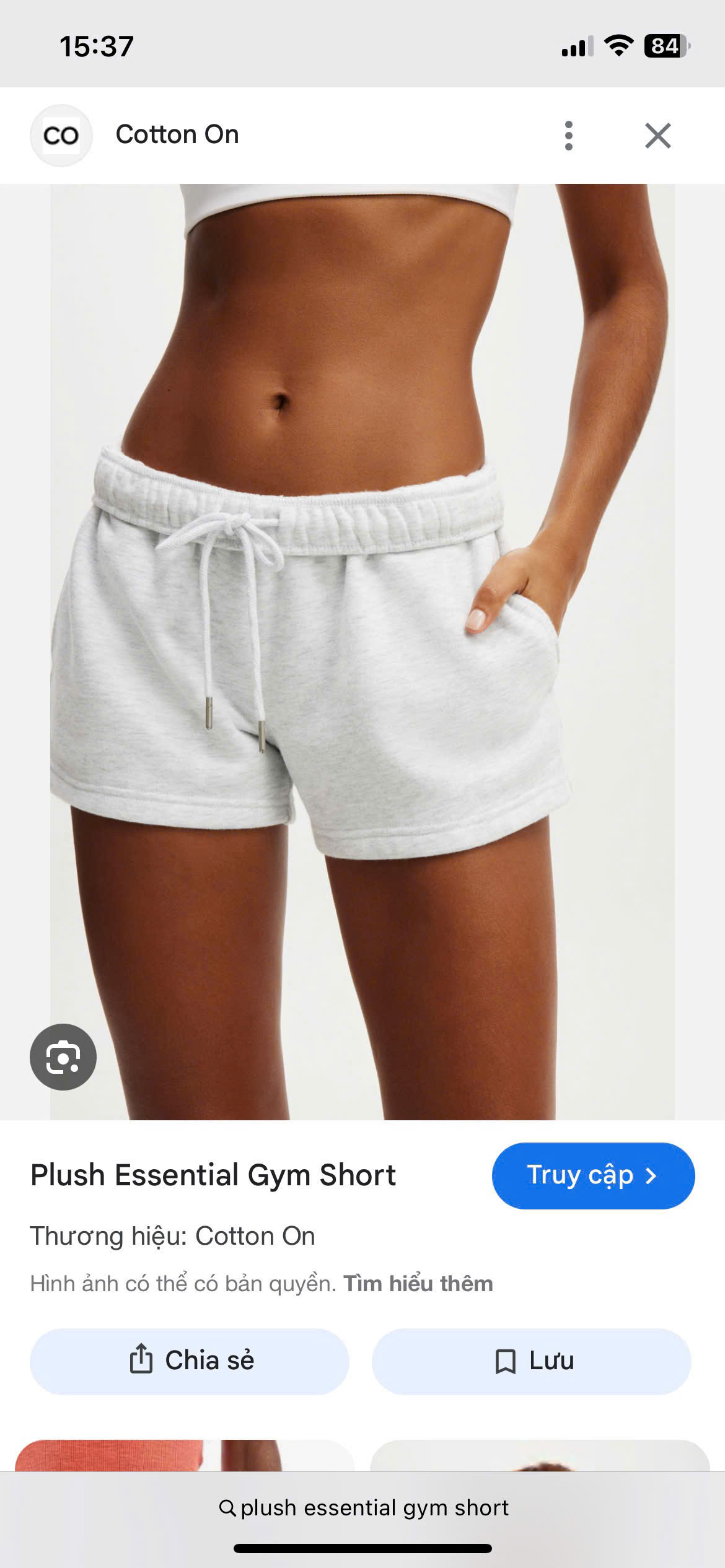
Task: Close the product result view with the X
Action: coord(659,136)
